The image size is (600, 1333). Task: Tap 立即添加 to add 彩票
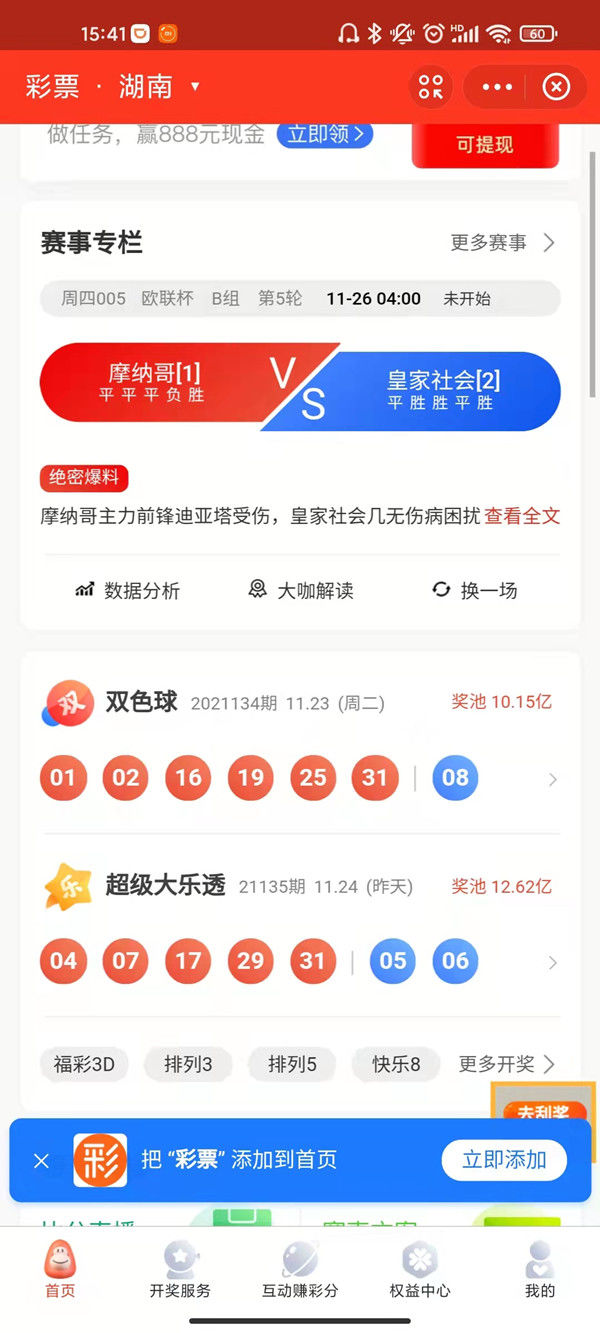coord(504,1160)
